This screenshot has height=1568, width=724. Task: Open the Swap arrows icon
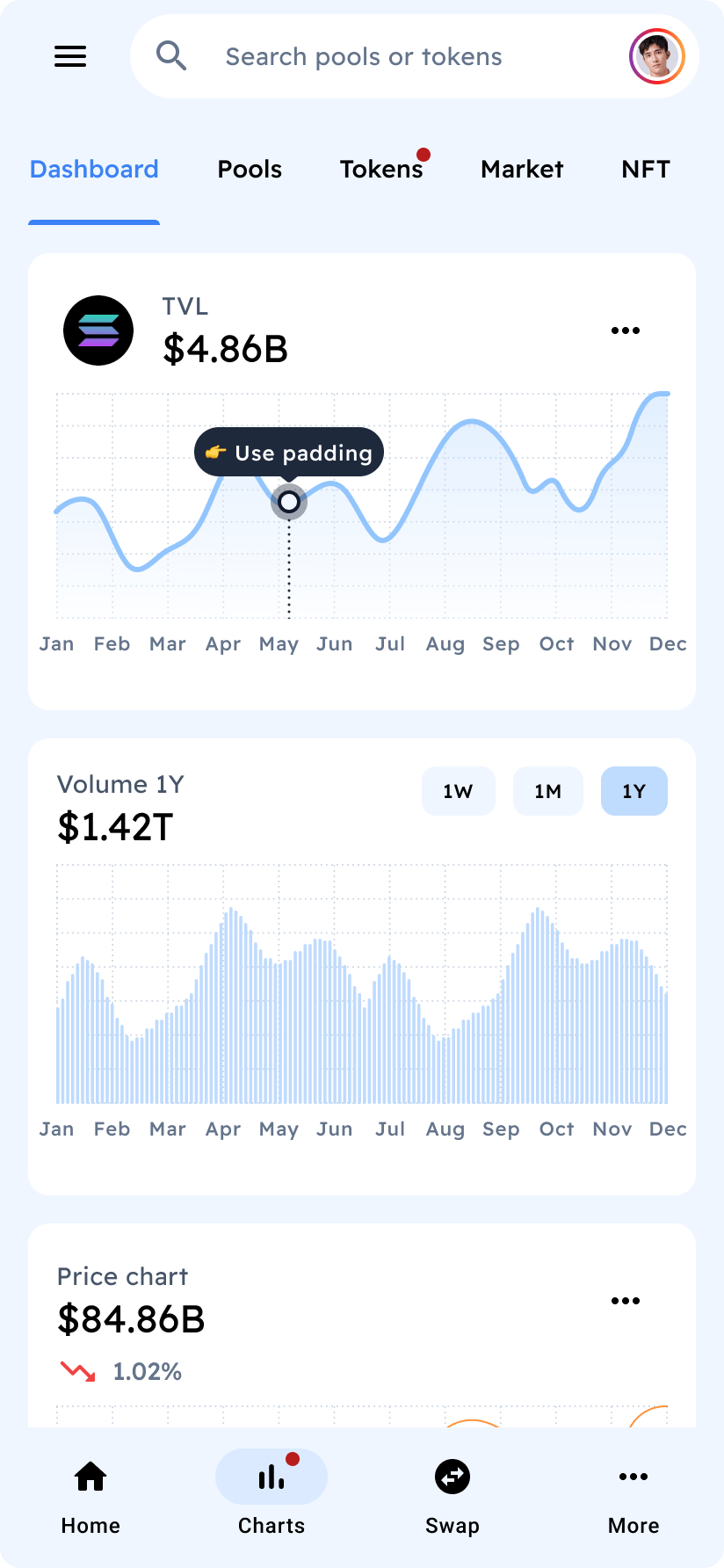tap(452, 1477)
